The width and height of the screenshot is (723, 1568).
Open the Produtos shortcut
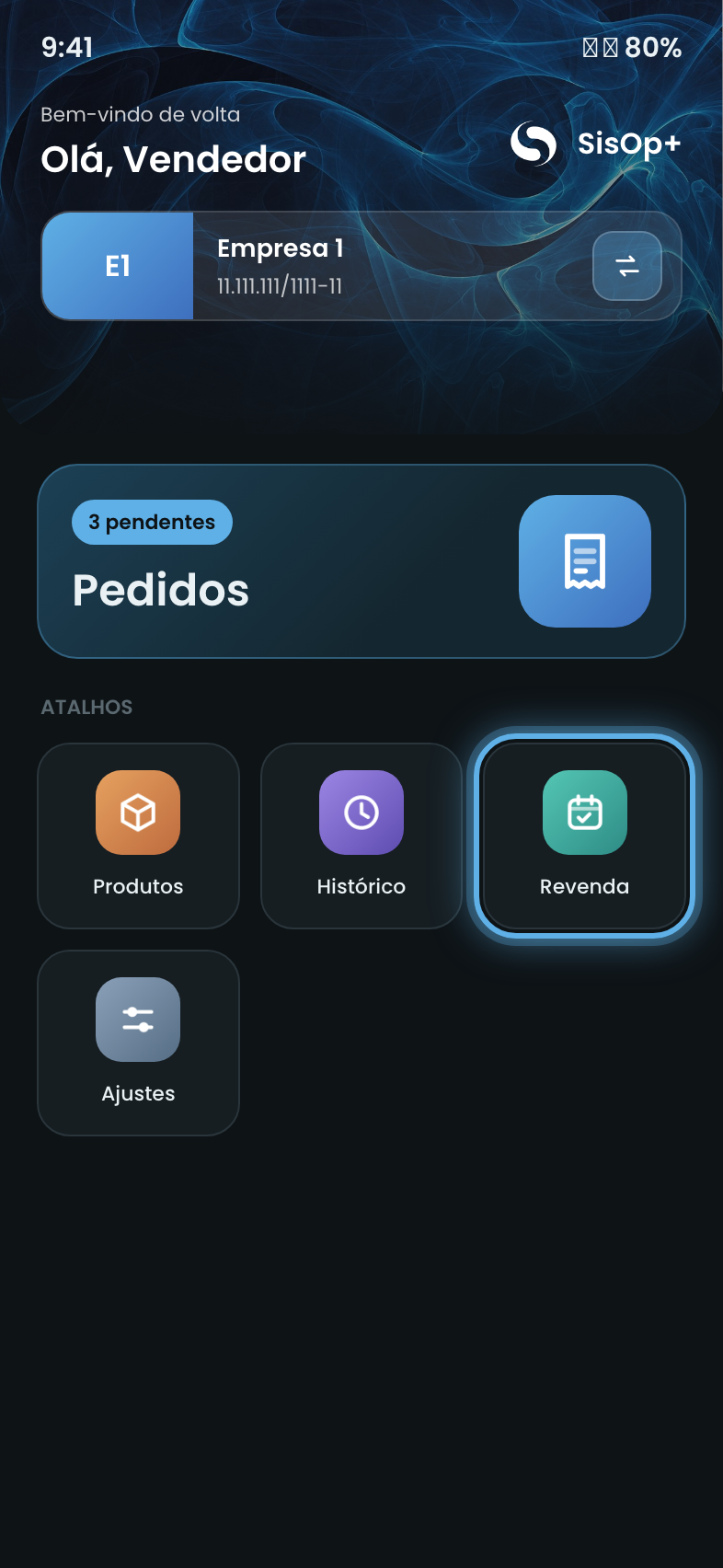point(138,836)
